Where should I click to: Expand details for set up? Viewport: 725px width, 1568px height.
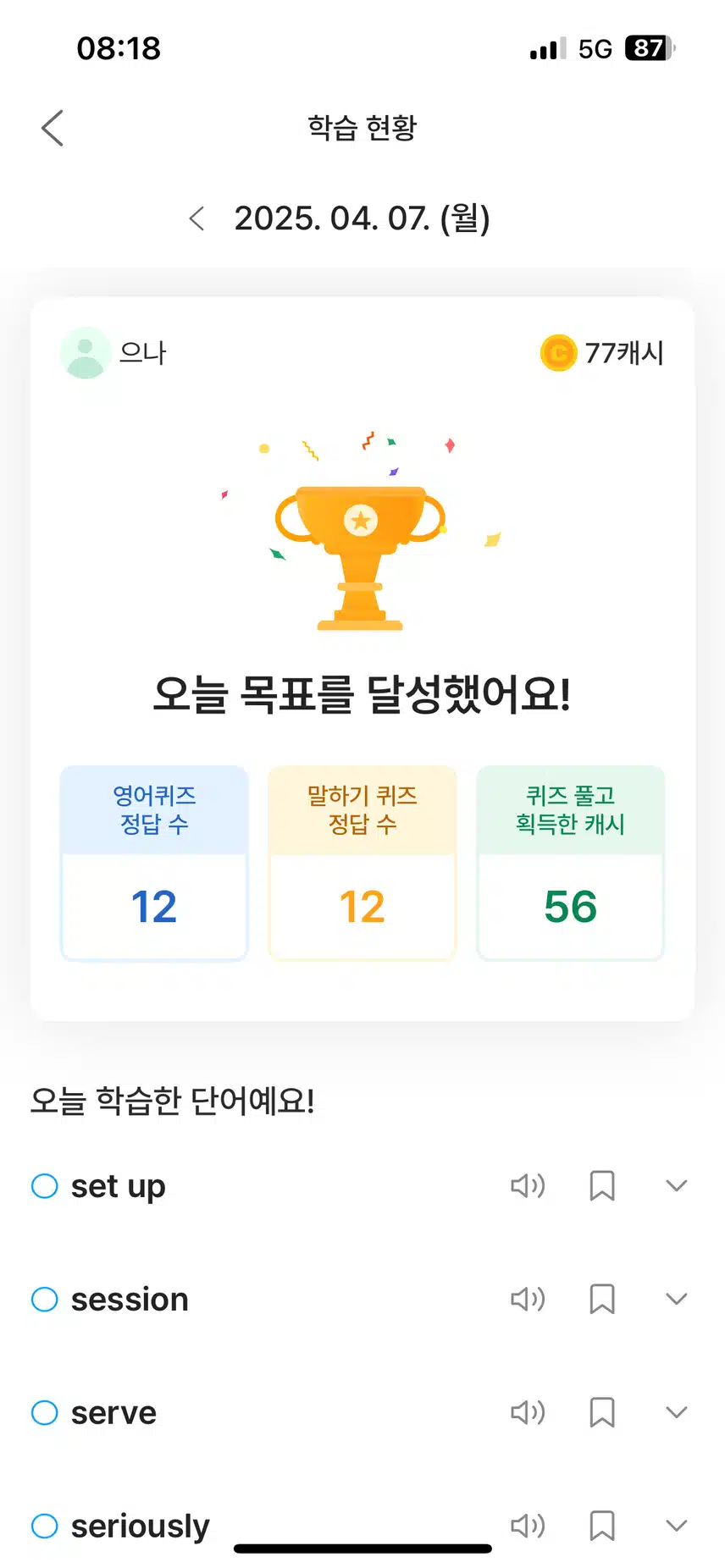pyautogui.click(x=676, y=1186)
